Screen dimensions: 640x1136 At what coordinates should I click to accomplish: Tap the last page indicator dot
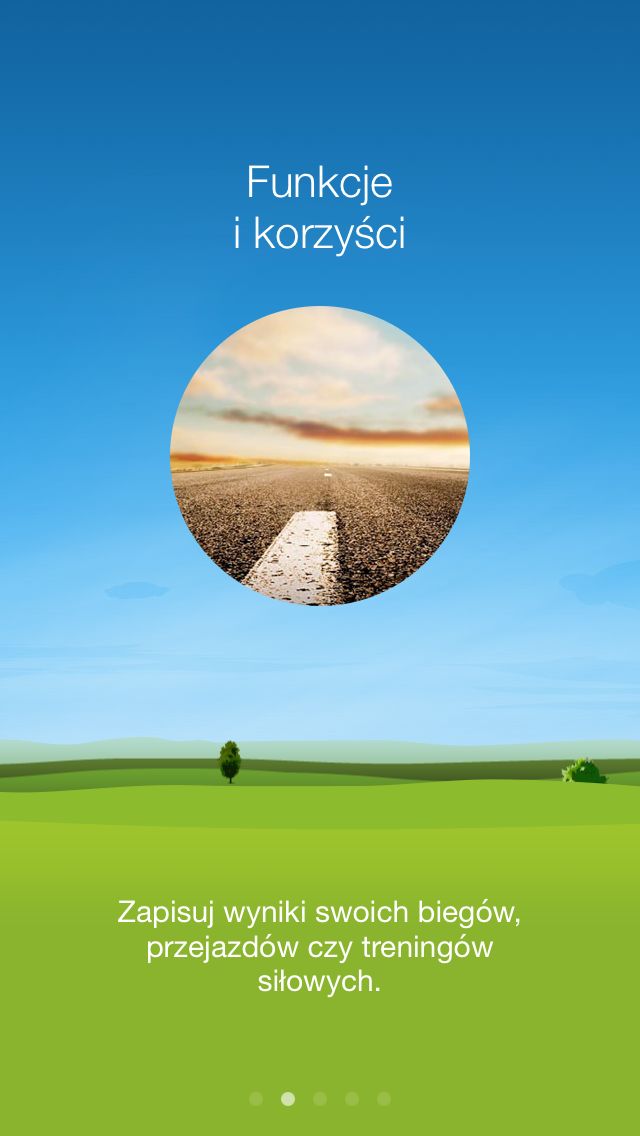383,1099
